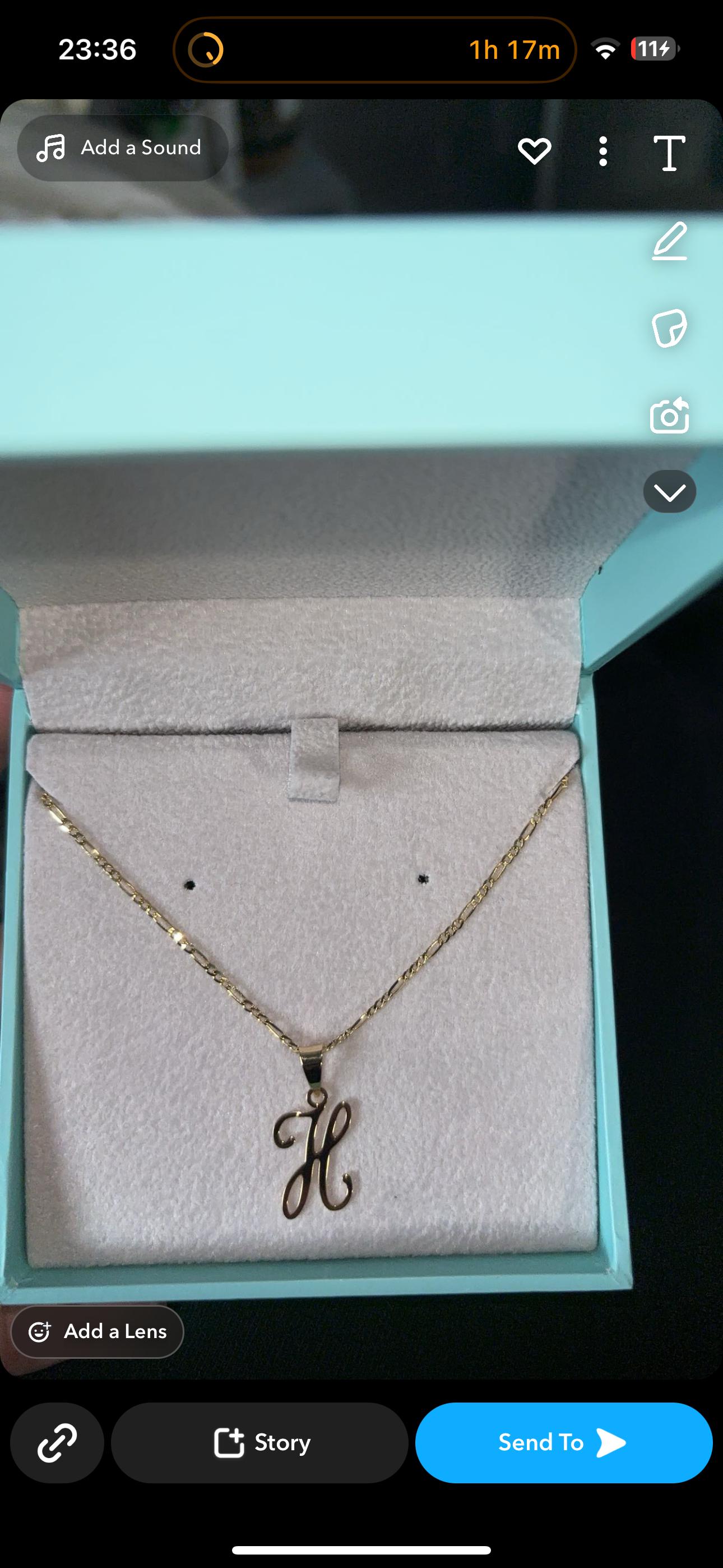Open the sticker picker
The height and width of the screenshot is (1568, 723).
click(x=669, y=329)
